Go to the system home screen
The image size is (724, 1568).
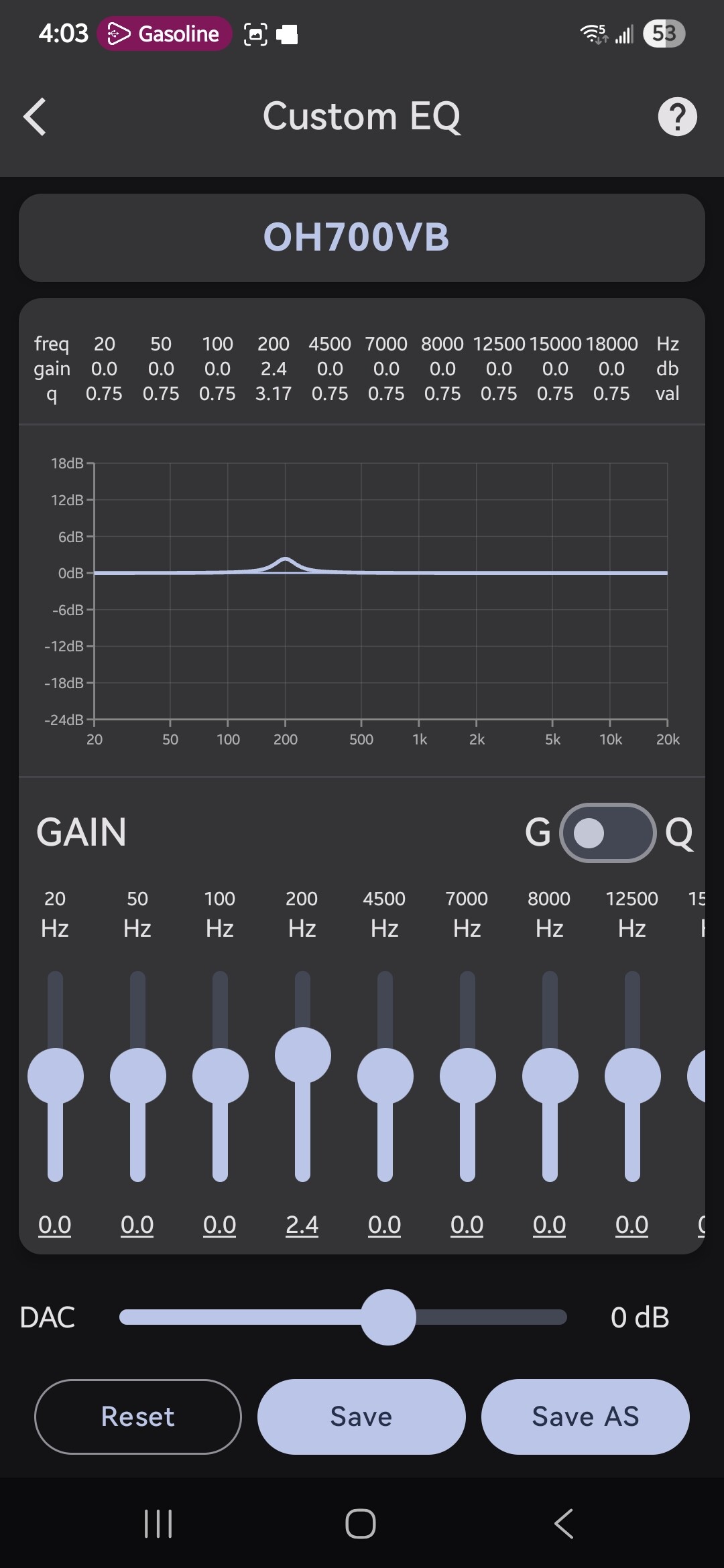(x=361, y=1524)
